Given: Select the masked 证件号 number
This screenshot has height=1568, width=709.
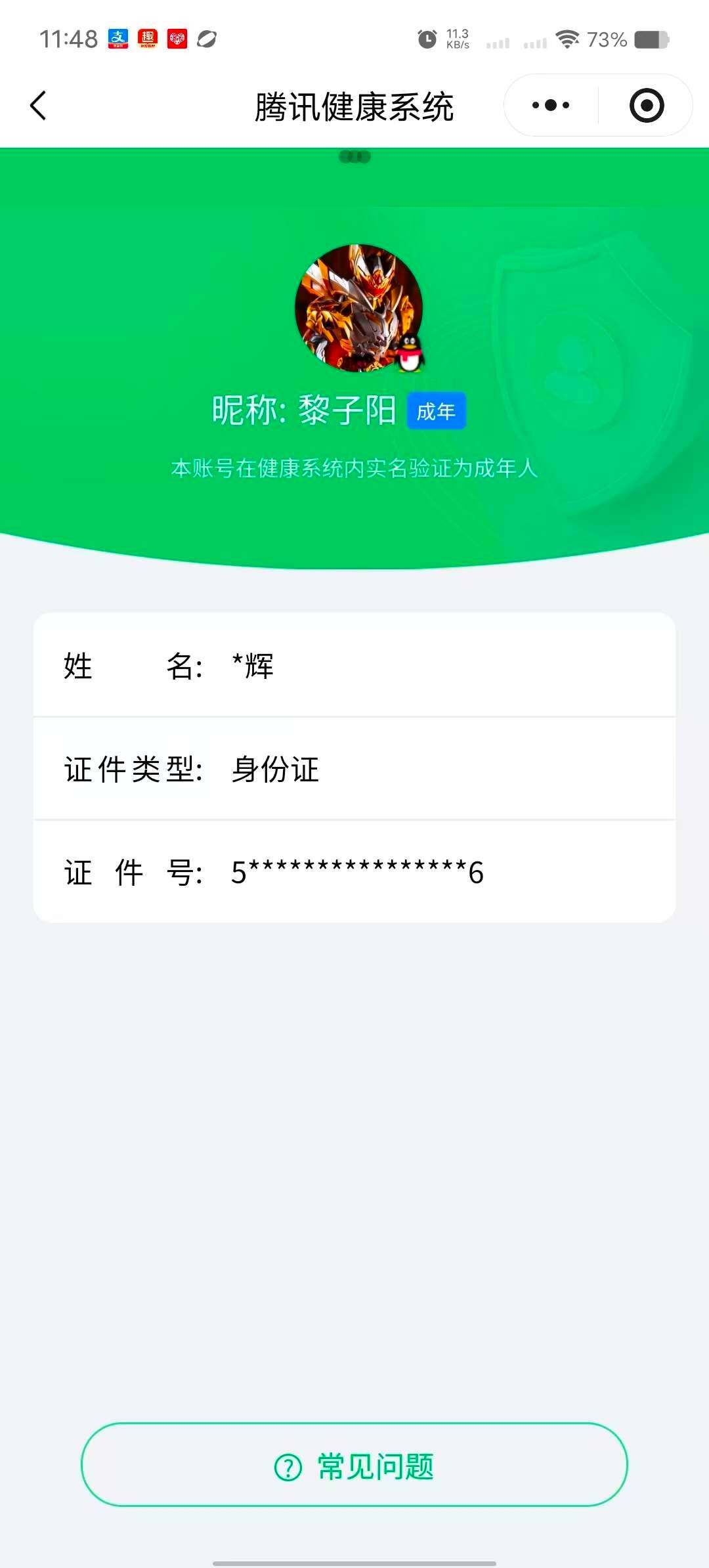Looking at the screenshot, I should click(354, 873).
